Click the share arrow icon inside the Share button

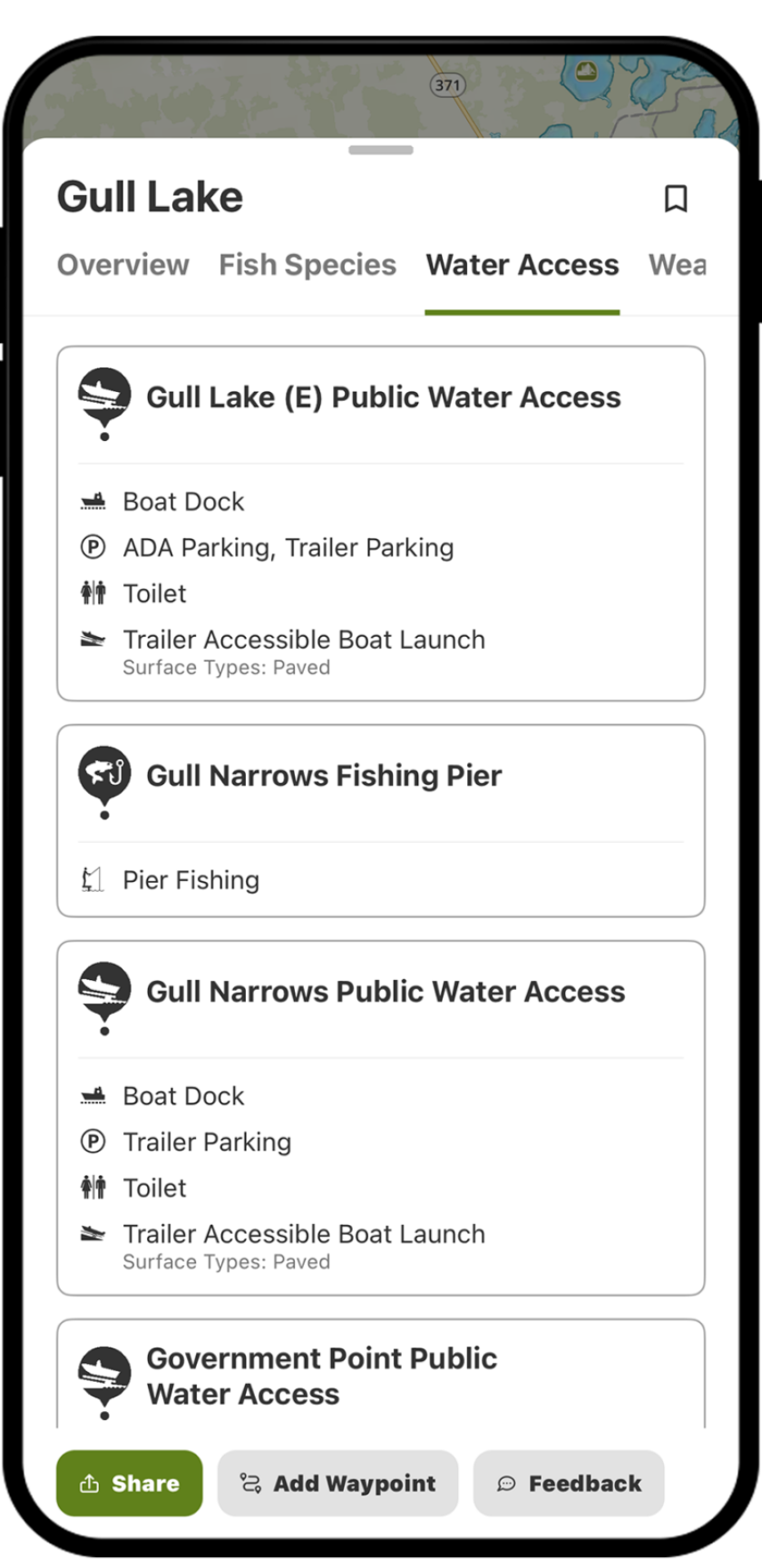(90, 1483)
